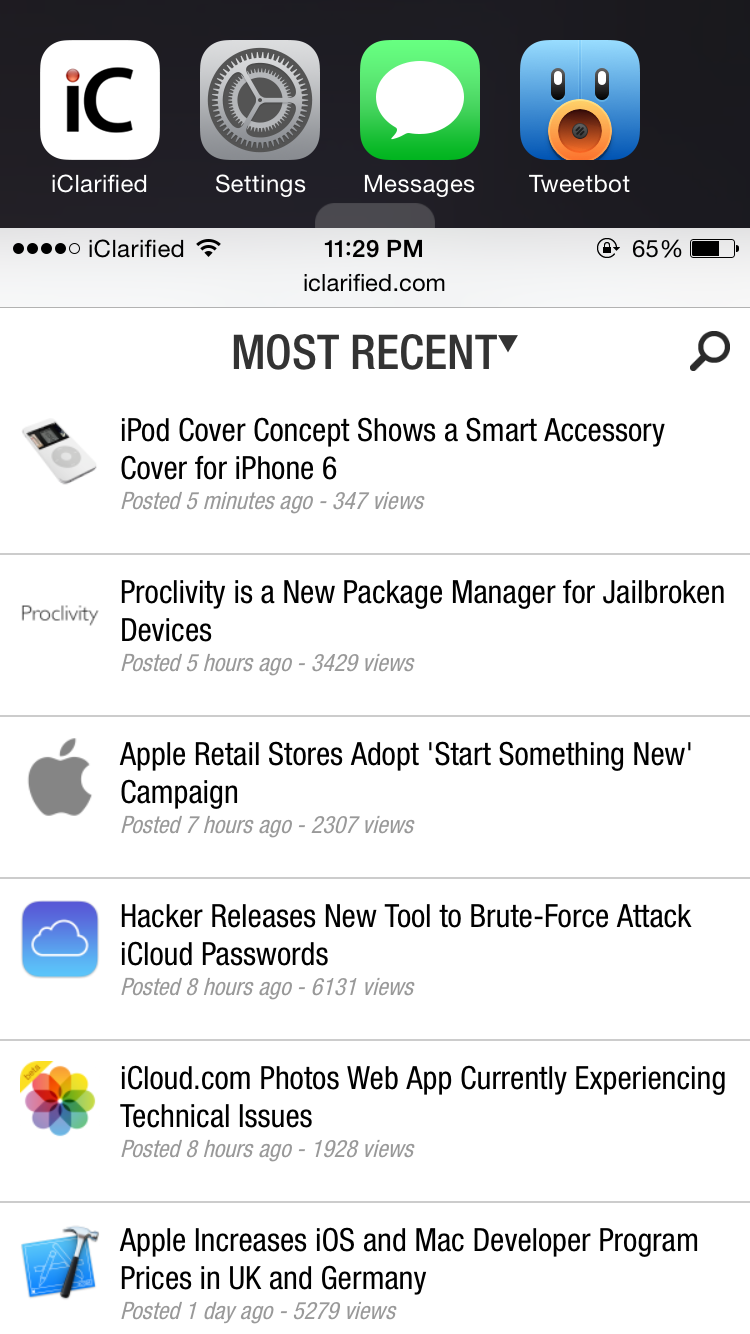View the Developer Program price increase article

(x=375, y=1269)
